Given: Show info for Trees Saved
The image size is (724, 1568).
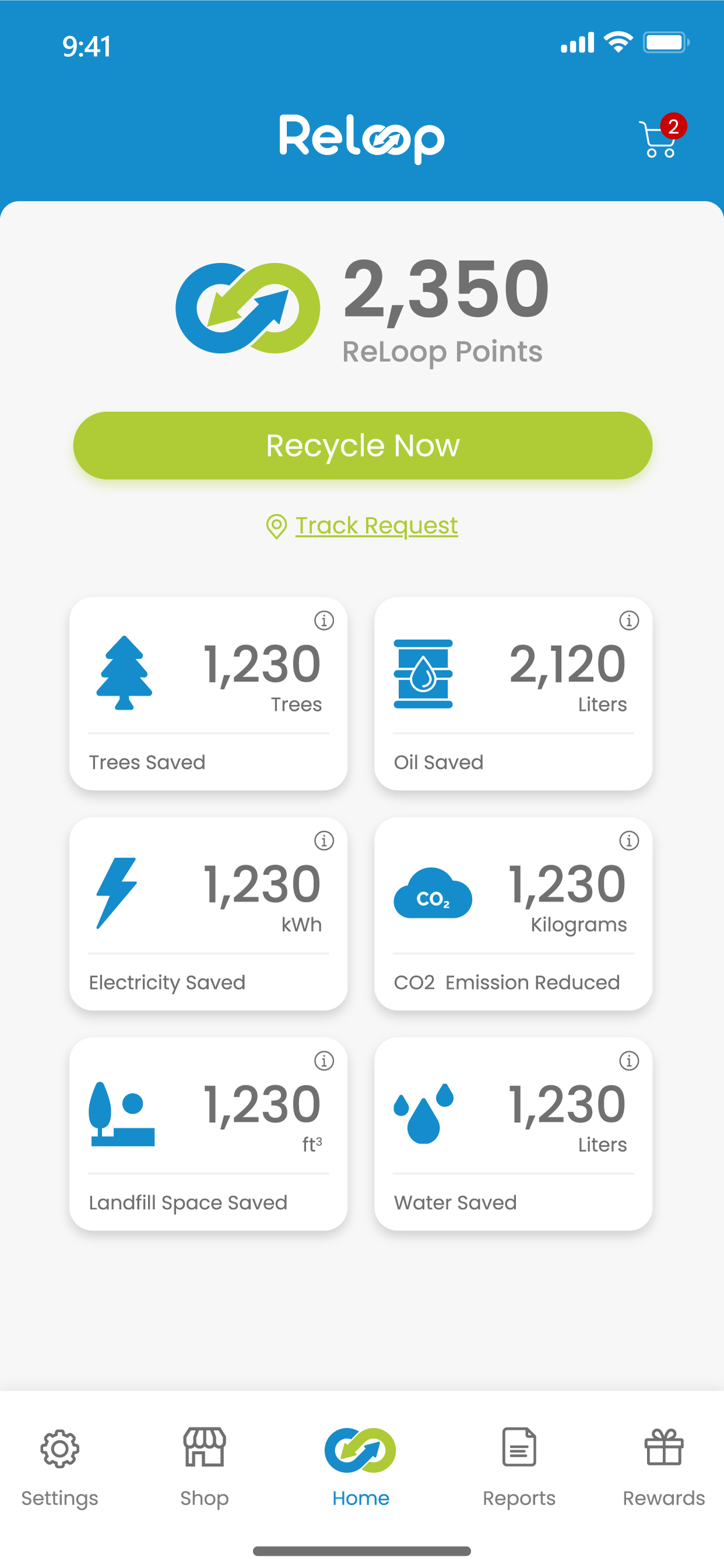Looking at the screenshot, I should (x=324, y=620).
